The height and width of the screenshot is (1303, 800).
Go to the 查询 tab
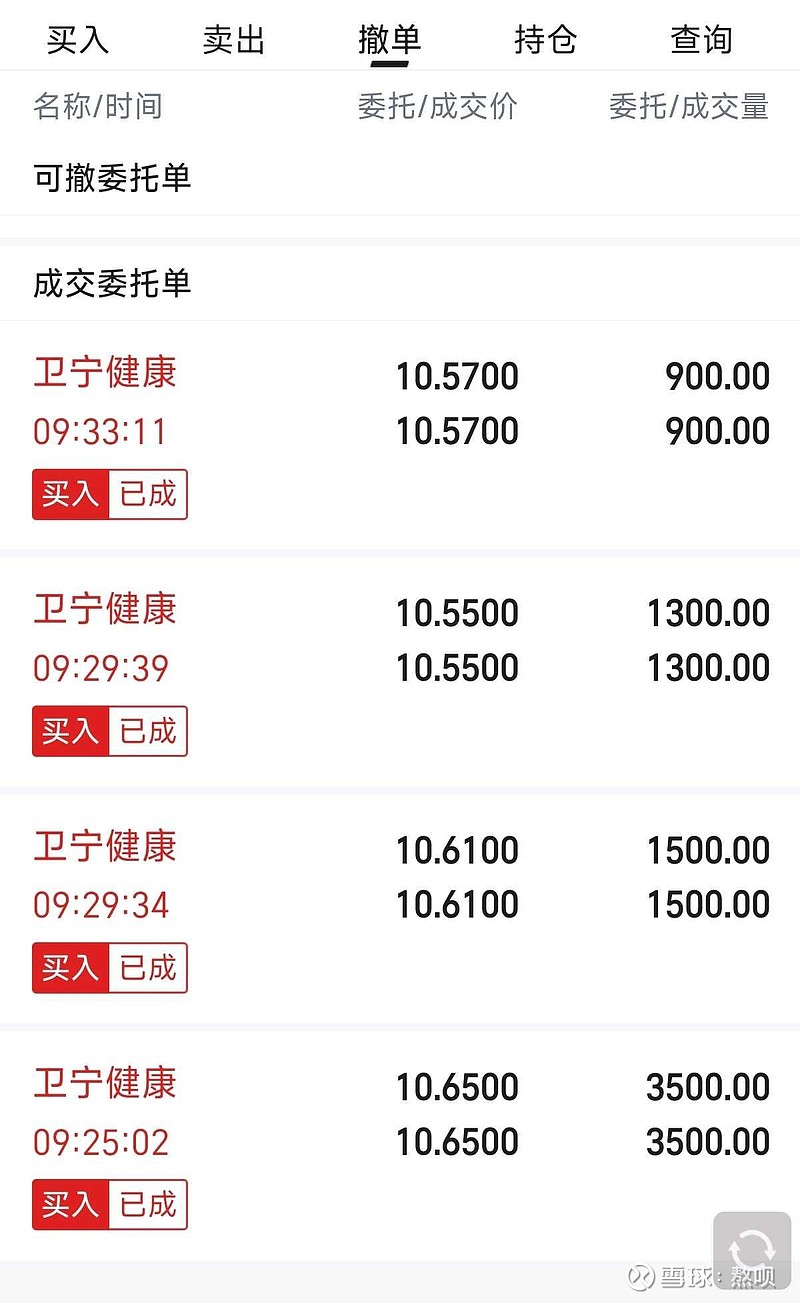(701, 40)
